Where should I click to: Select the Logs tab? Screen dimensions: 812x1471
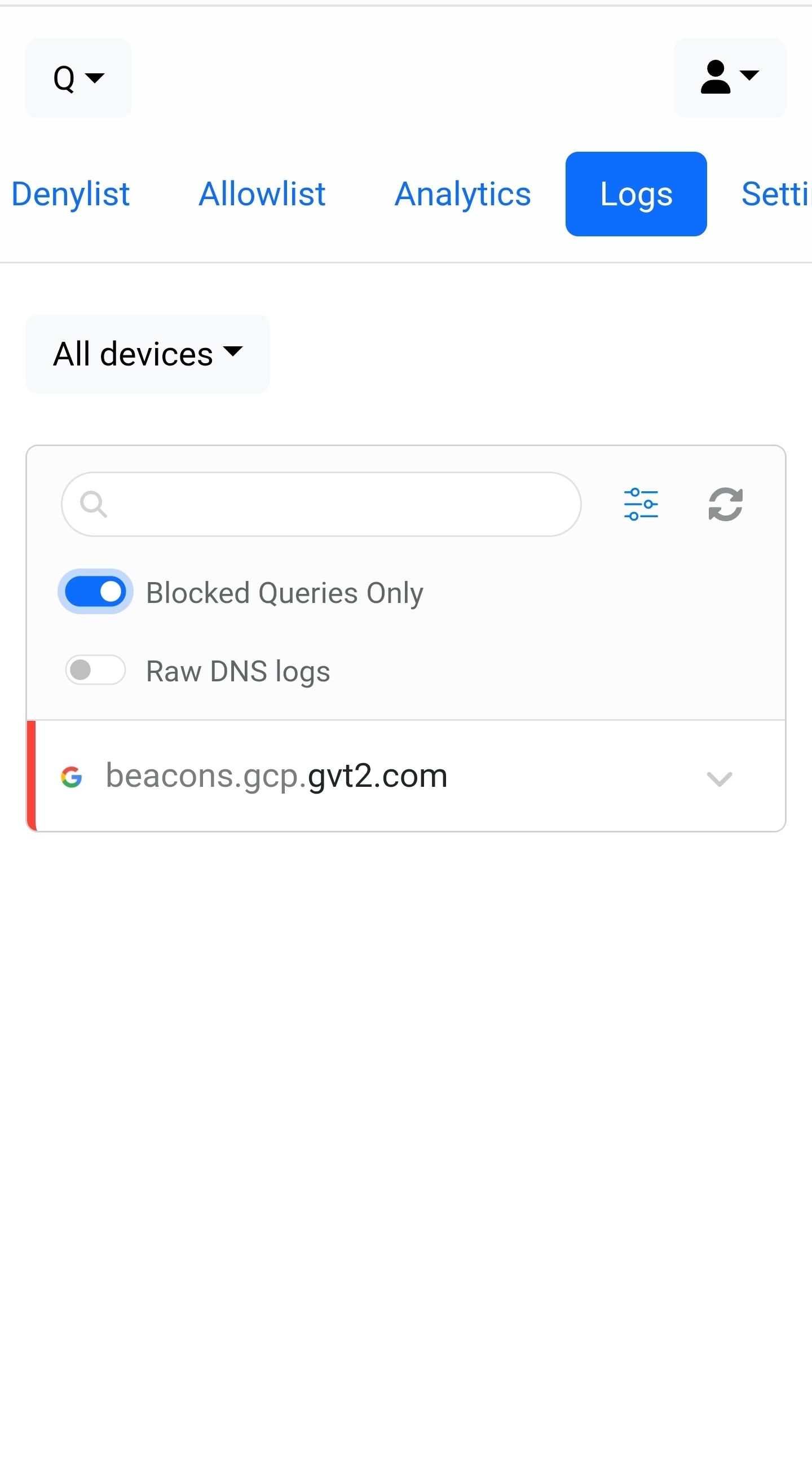coord(636,194)
